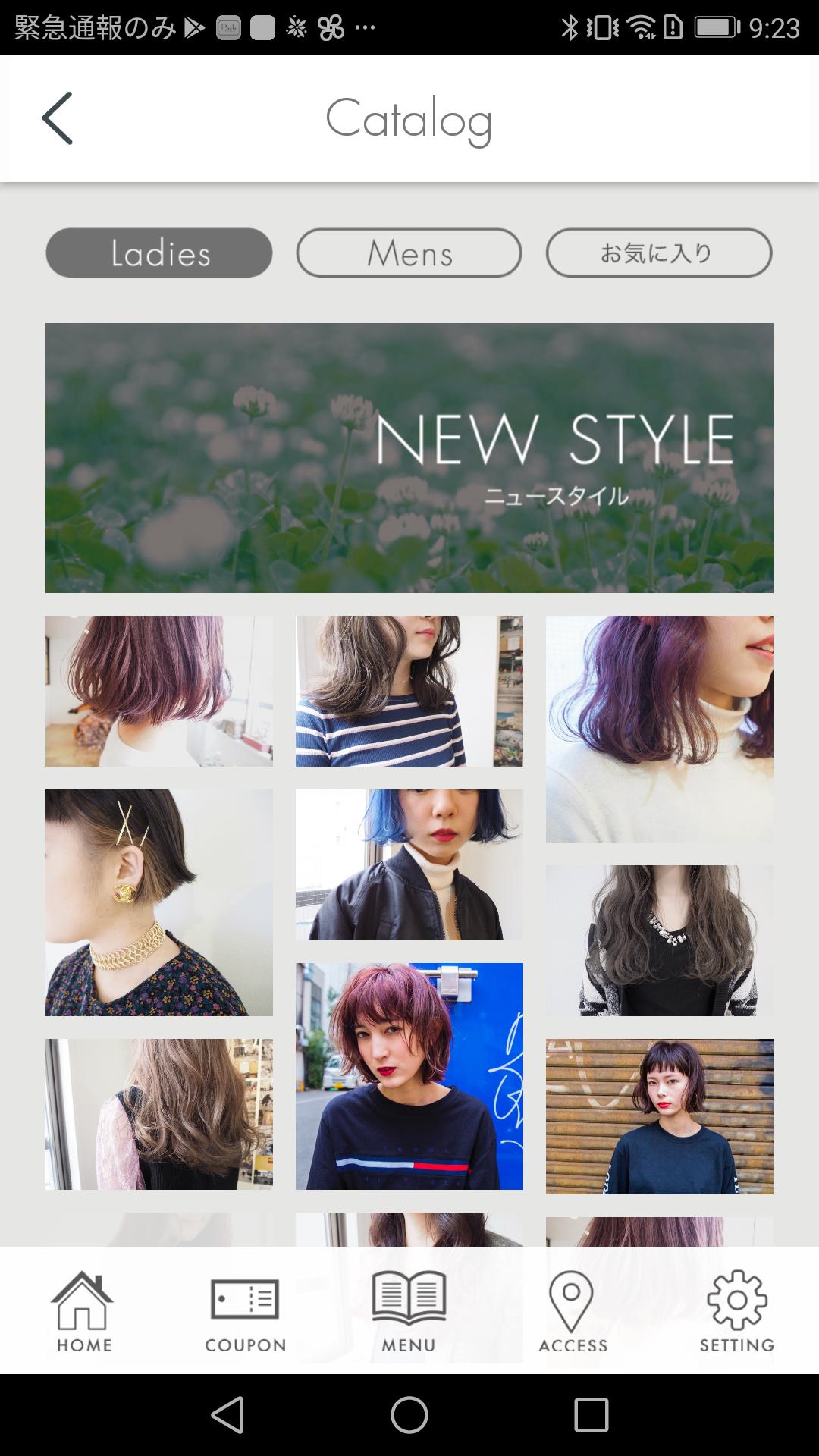View the hairstyle with gold crossed hairpins
Screen dimensions: 819x1456
tap(159, 902)
